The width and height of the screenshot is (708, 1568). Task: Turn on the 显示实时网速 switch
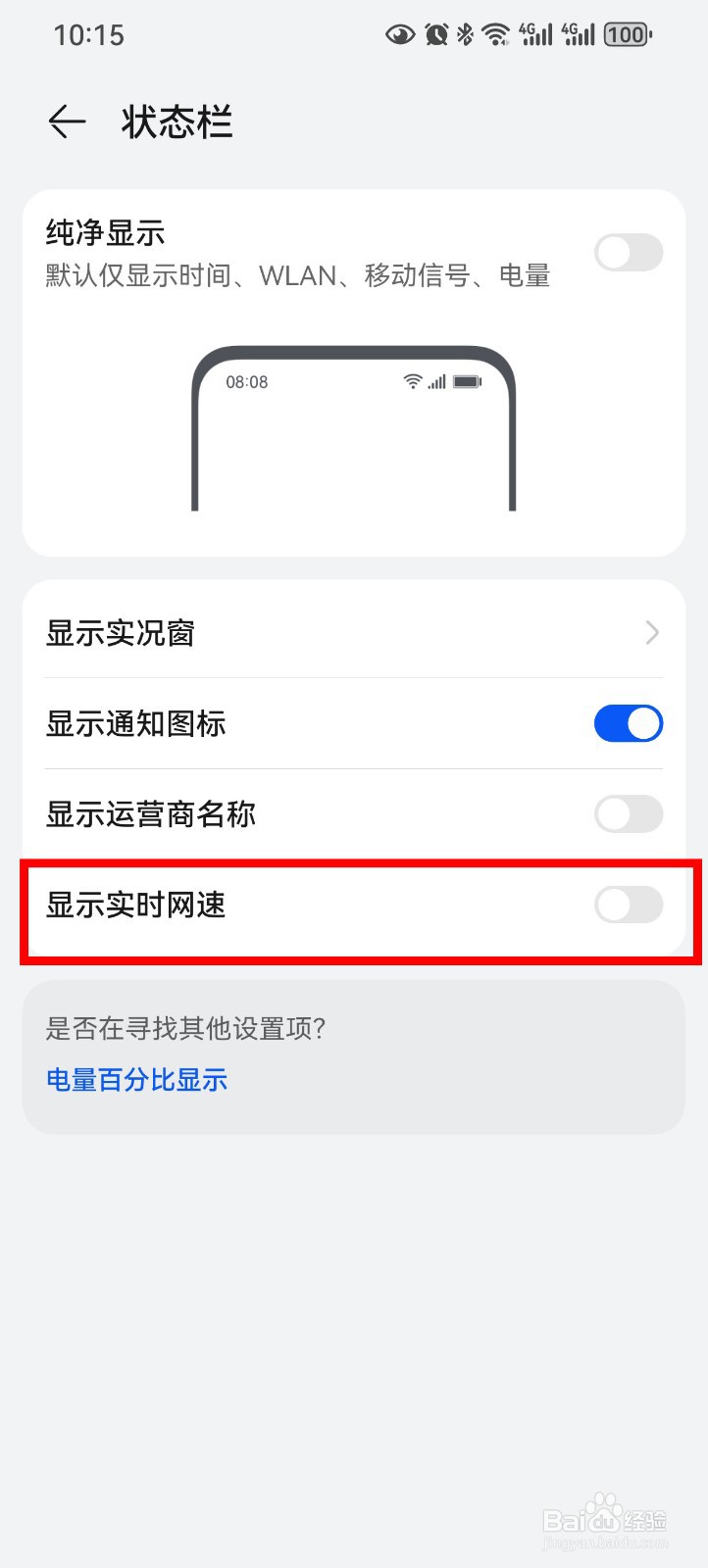(628, 906)
